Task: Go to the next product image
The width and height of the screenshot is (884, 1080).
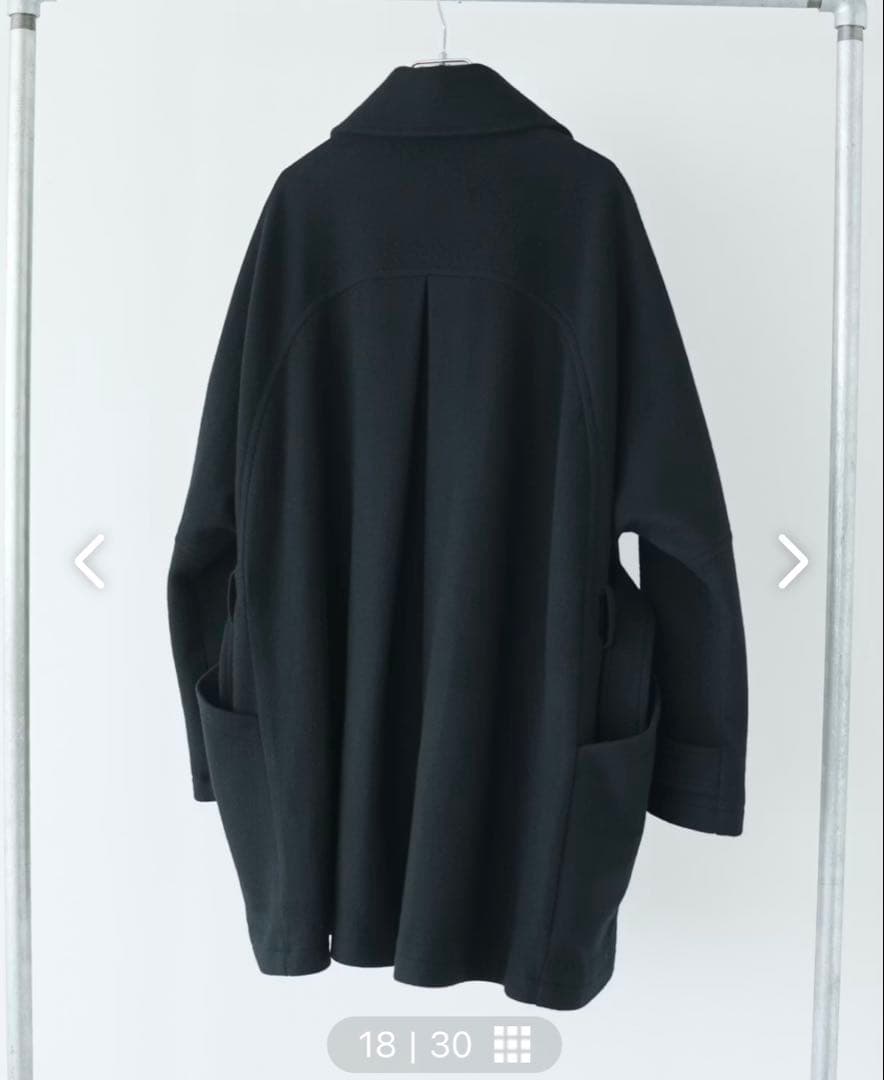Action: [793, 562]
